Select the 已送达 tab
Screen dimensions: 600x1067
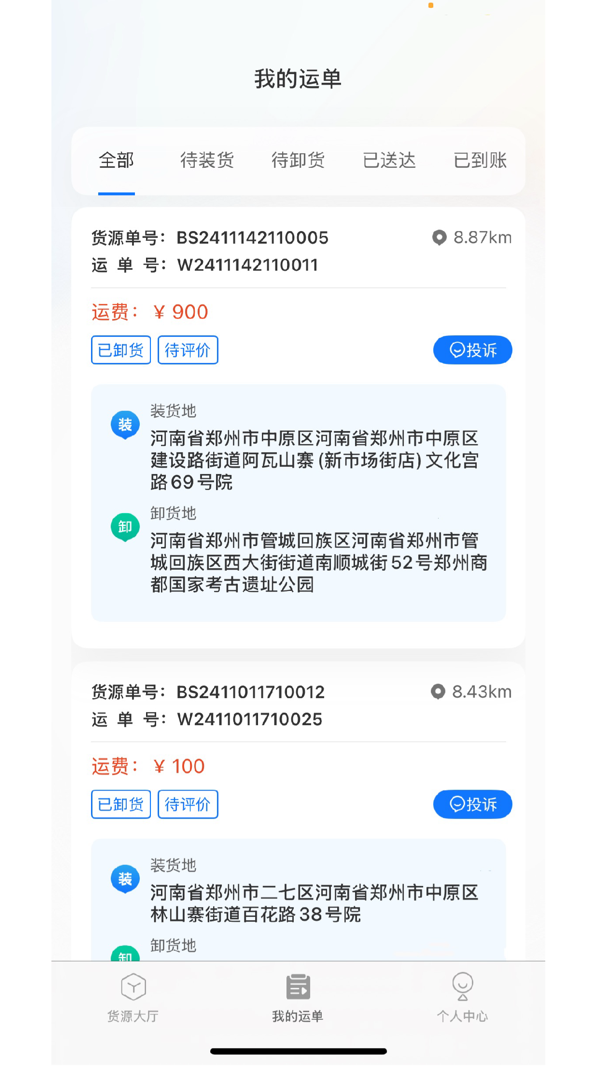[389, 160]
